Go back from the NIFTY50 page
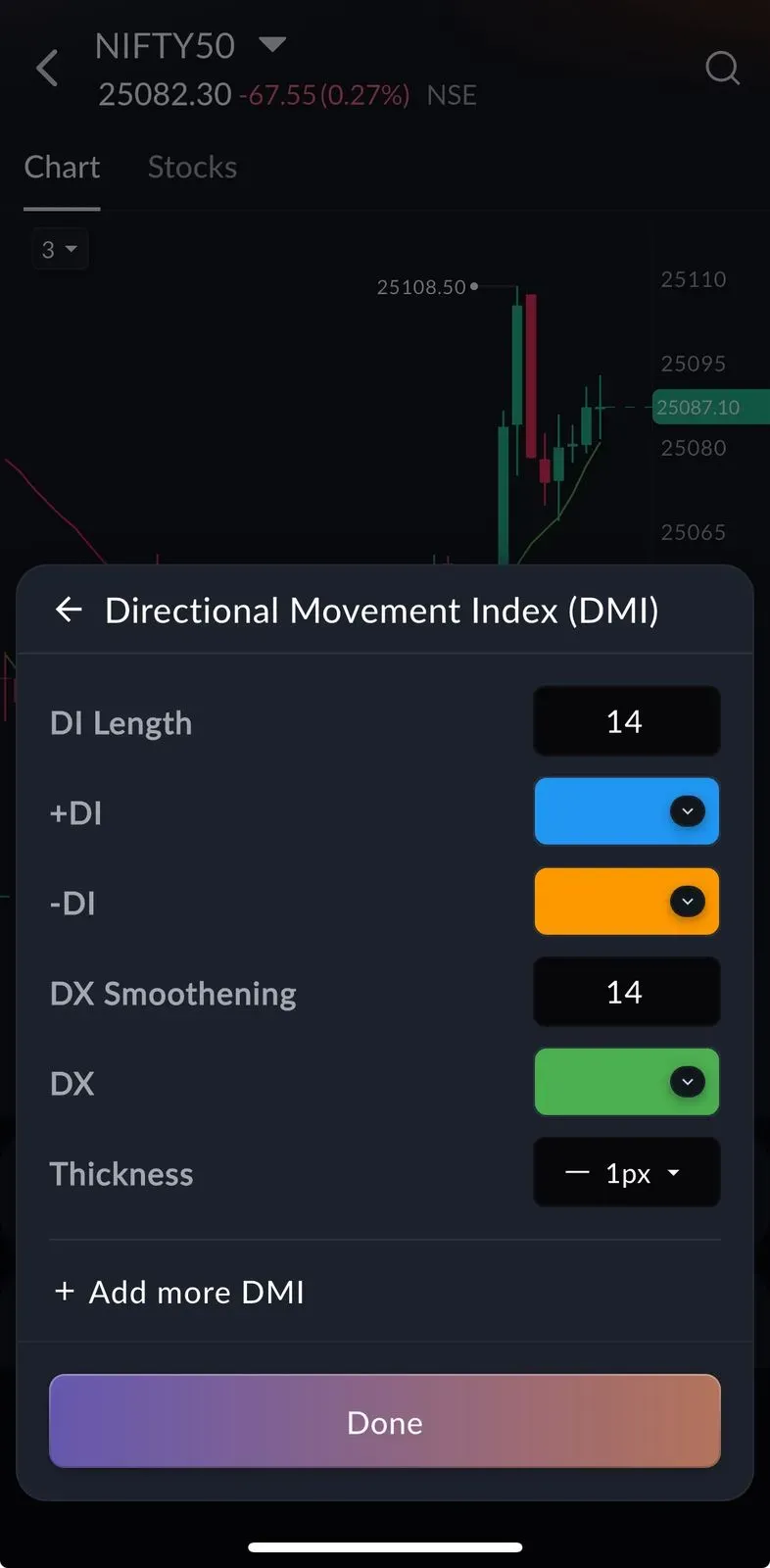Viewport: 770px width, 1568px height. pyautogui.click(x=47, y=69)
